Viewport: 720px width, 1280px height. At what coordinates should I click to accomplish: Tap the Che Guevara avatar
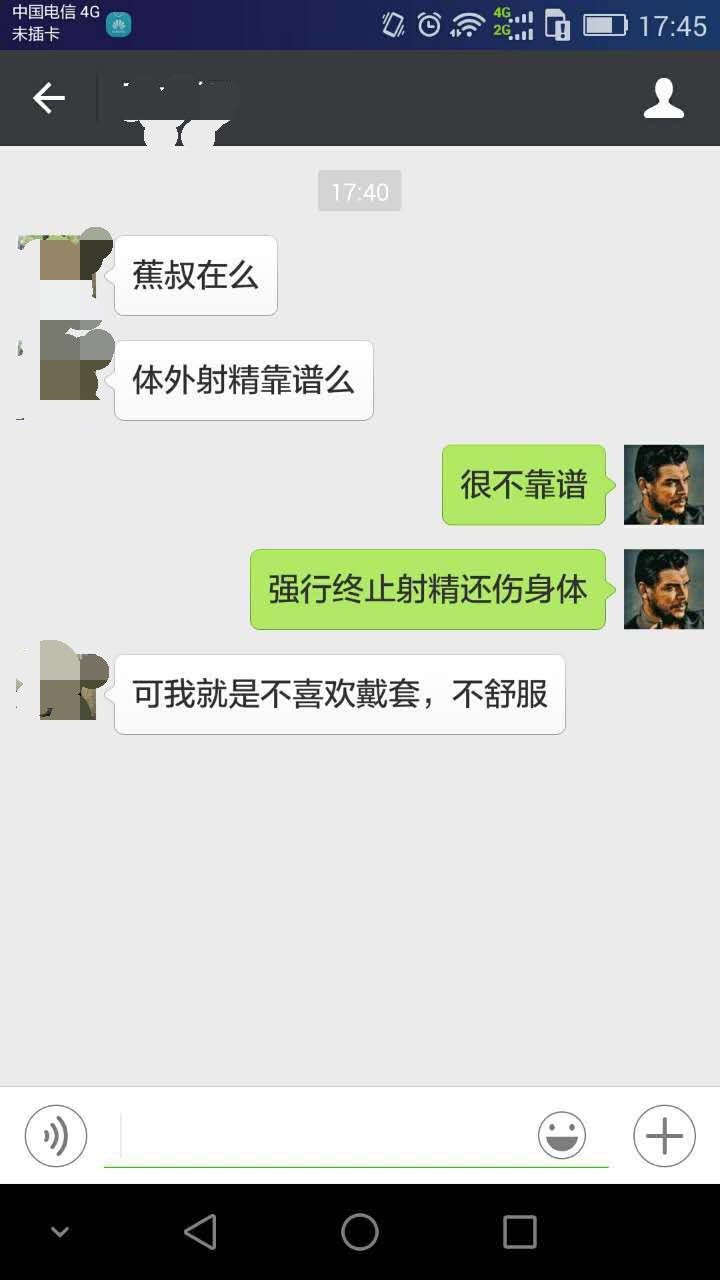point(663,484)
